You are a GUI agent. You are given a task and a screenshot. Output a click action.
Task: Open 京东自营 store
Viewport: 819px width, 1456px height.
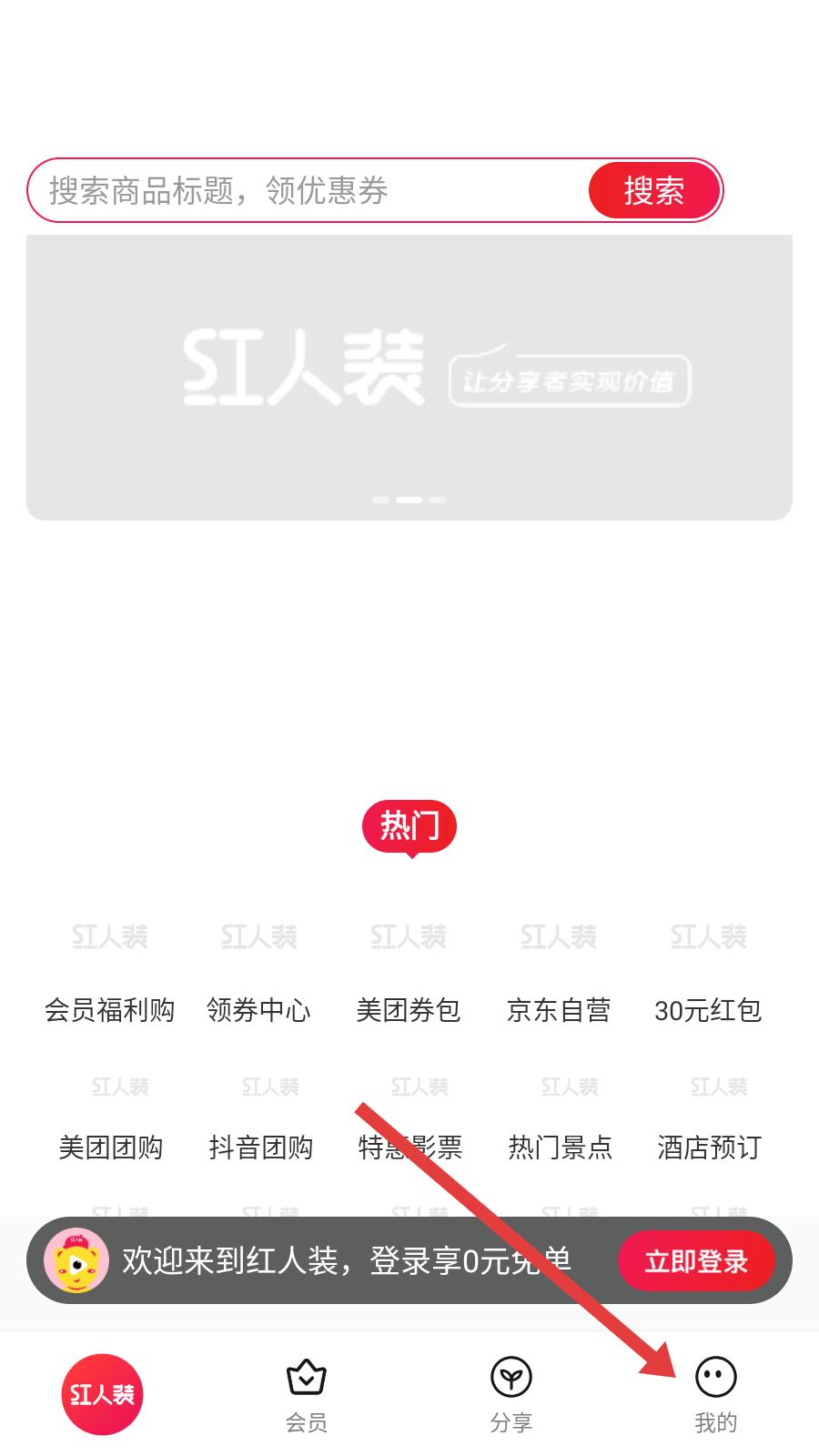click(x=560, y=974)
